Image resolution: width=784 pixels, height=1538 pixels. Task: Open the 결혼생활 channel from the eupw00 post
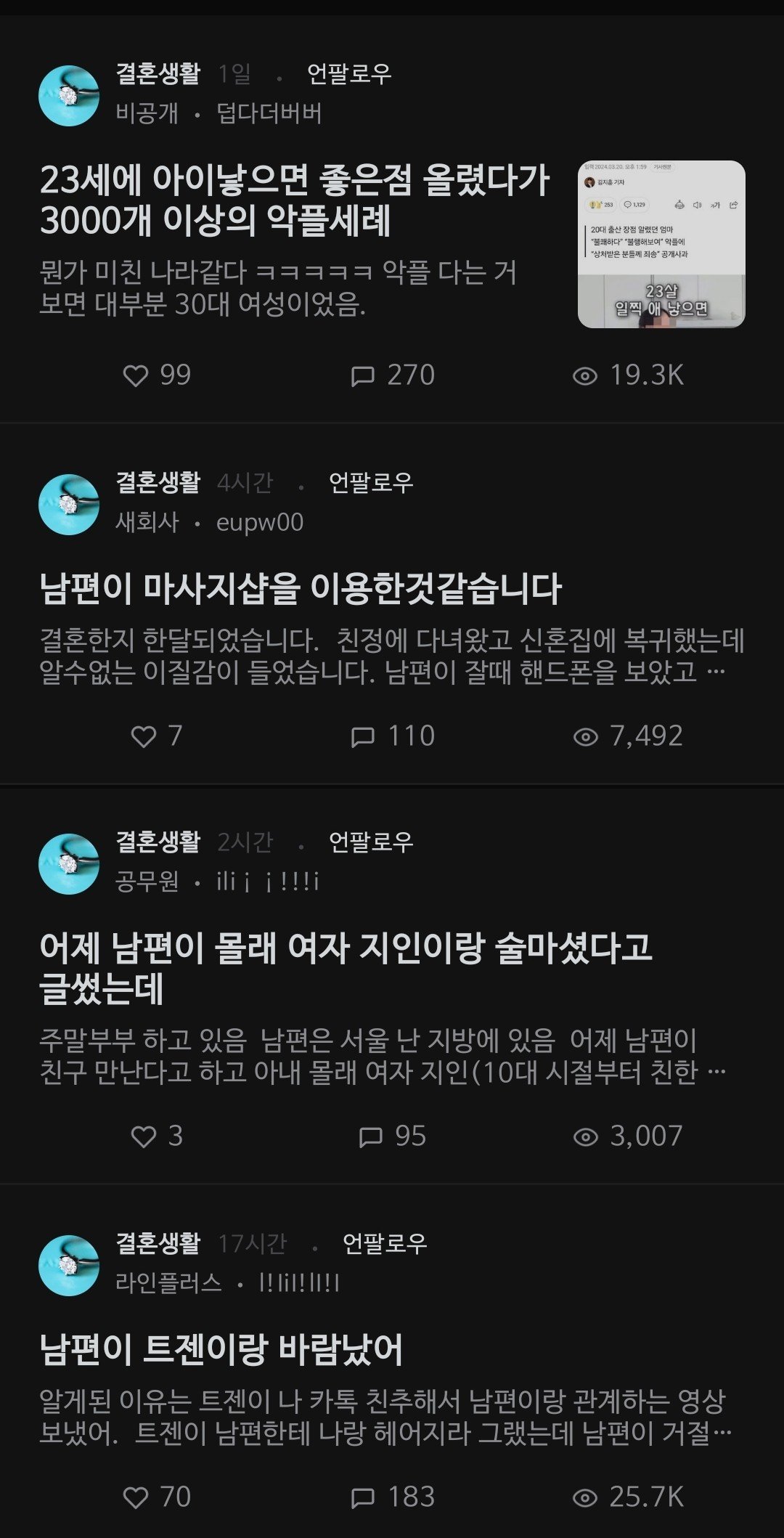(x=158, y=482)
